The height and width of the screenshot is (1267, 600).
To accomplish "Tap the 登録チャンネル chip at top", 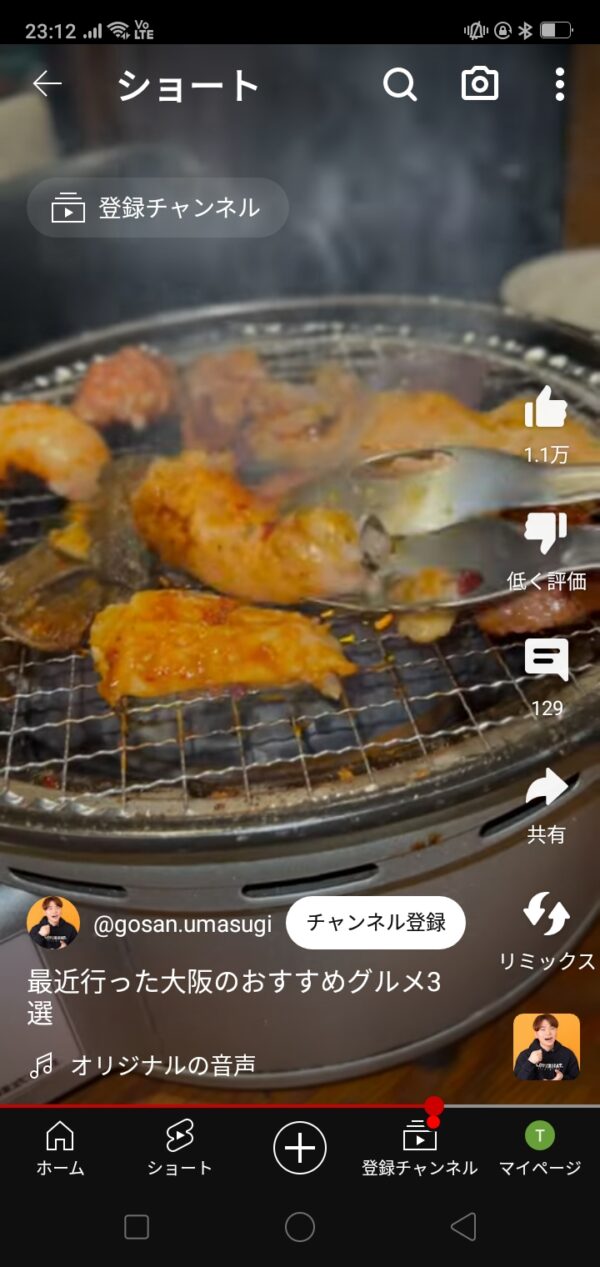I will pyautogui.click(x=158, y=208).
